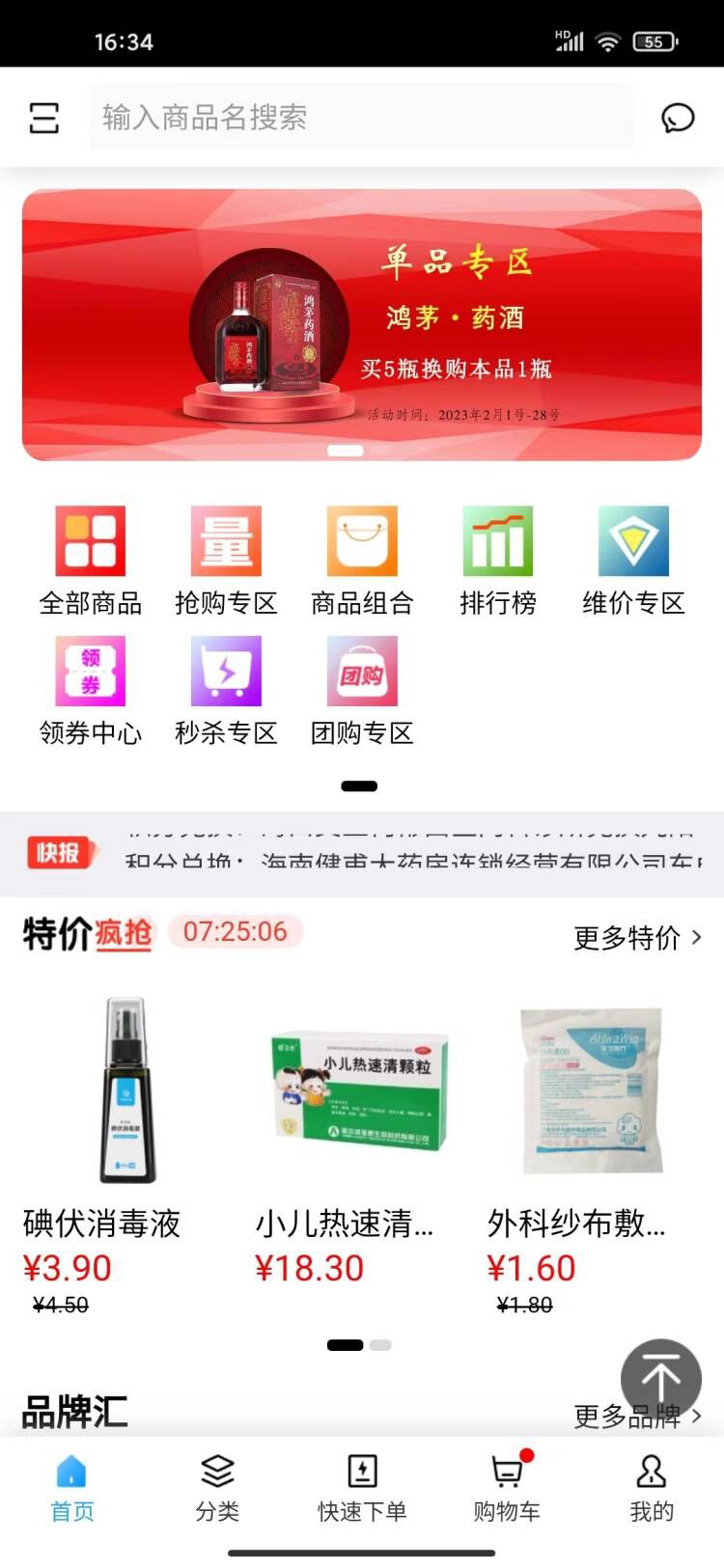Open the 鸿茅药酒 promotion banner

(x=362, y=324)
